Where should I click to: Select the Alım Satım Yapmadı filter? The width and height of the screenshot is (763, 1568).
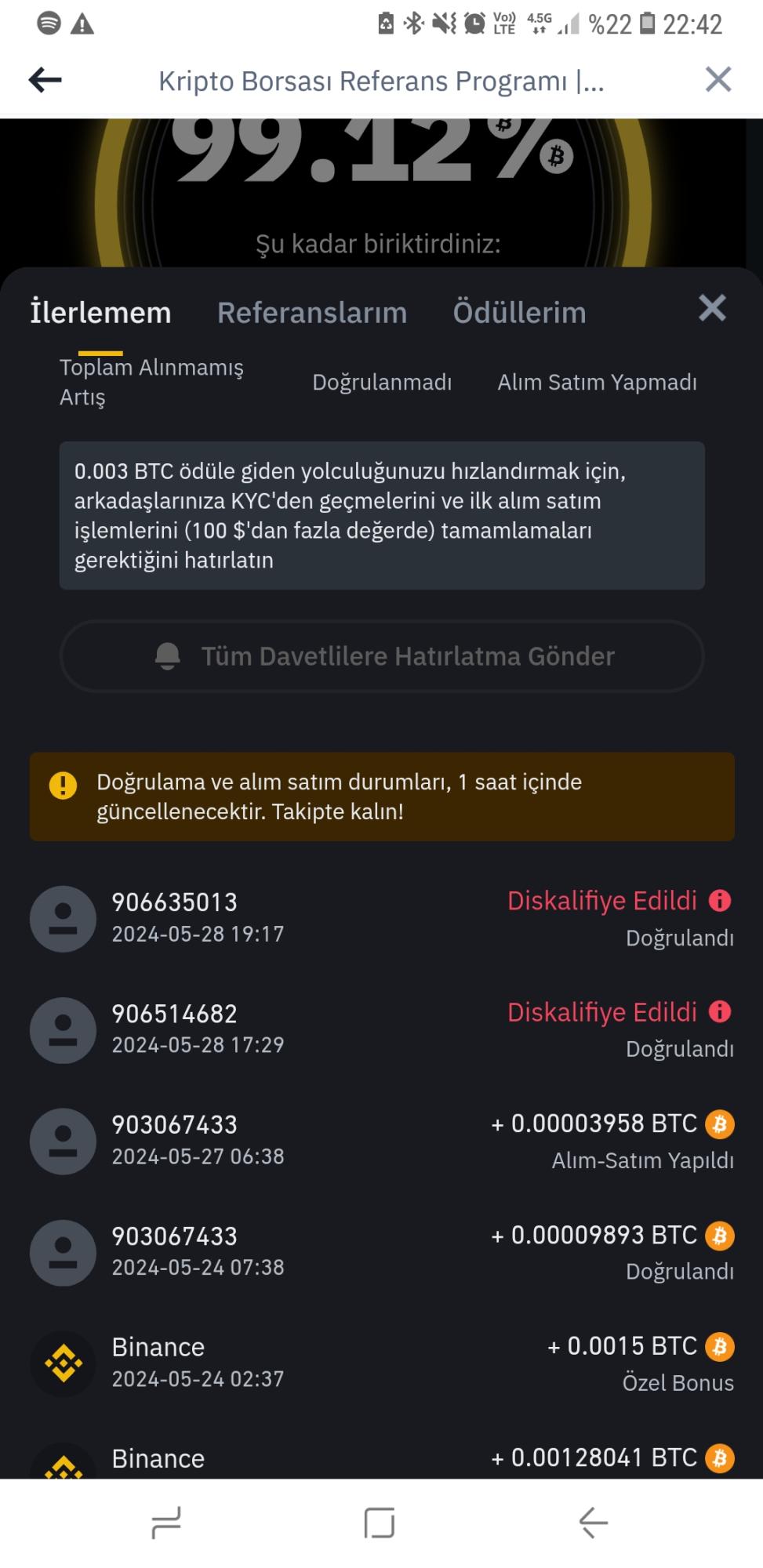598,383
